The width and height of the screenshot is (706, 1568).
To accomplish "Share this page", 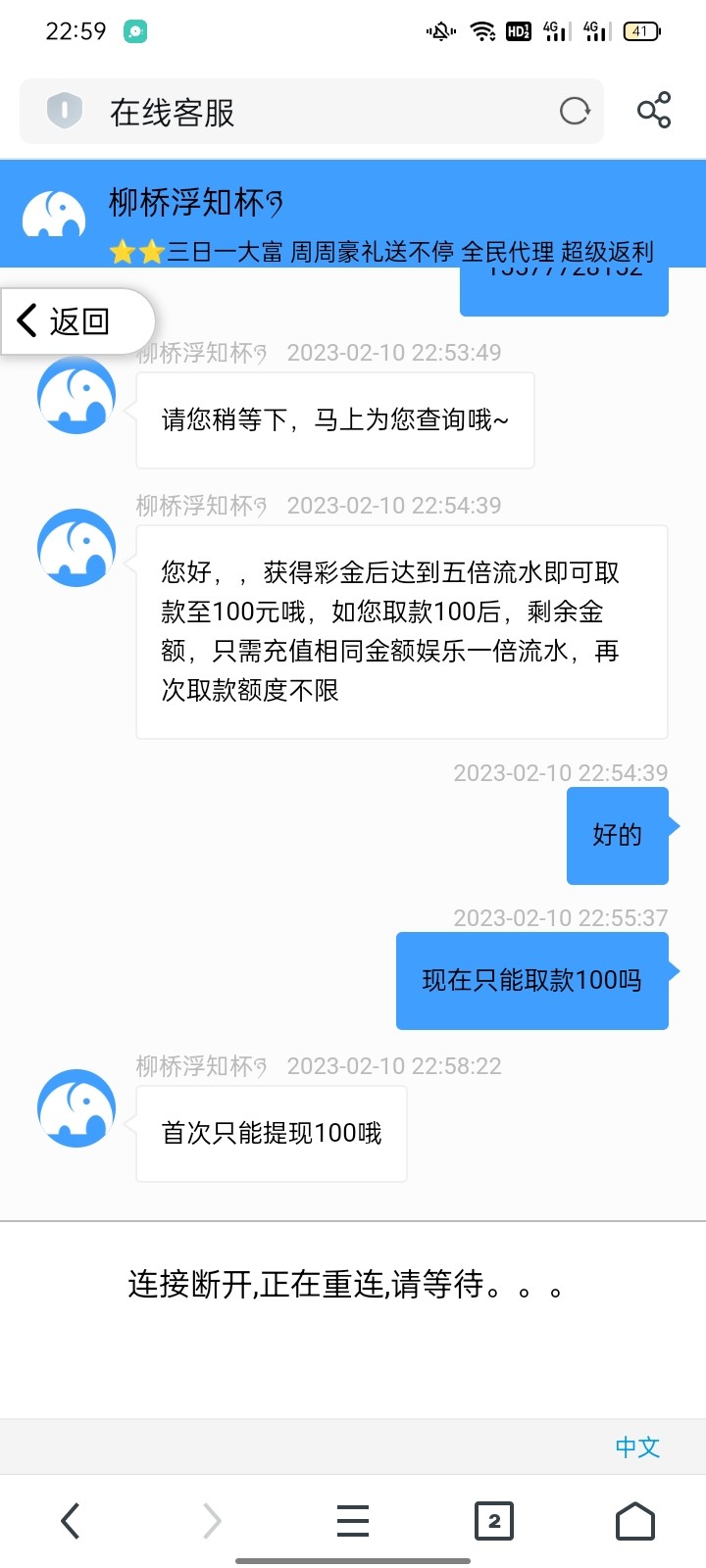I will pyautogui.click(x=654, y=111).
